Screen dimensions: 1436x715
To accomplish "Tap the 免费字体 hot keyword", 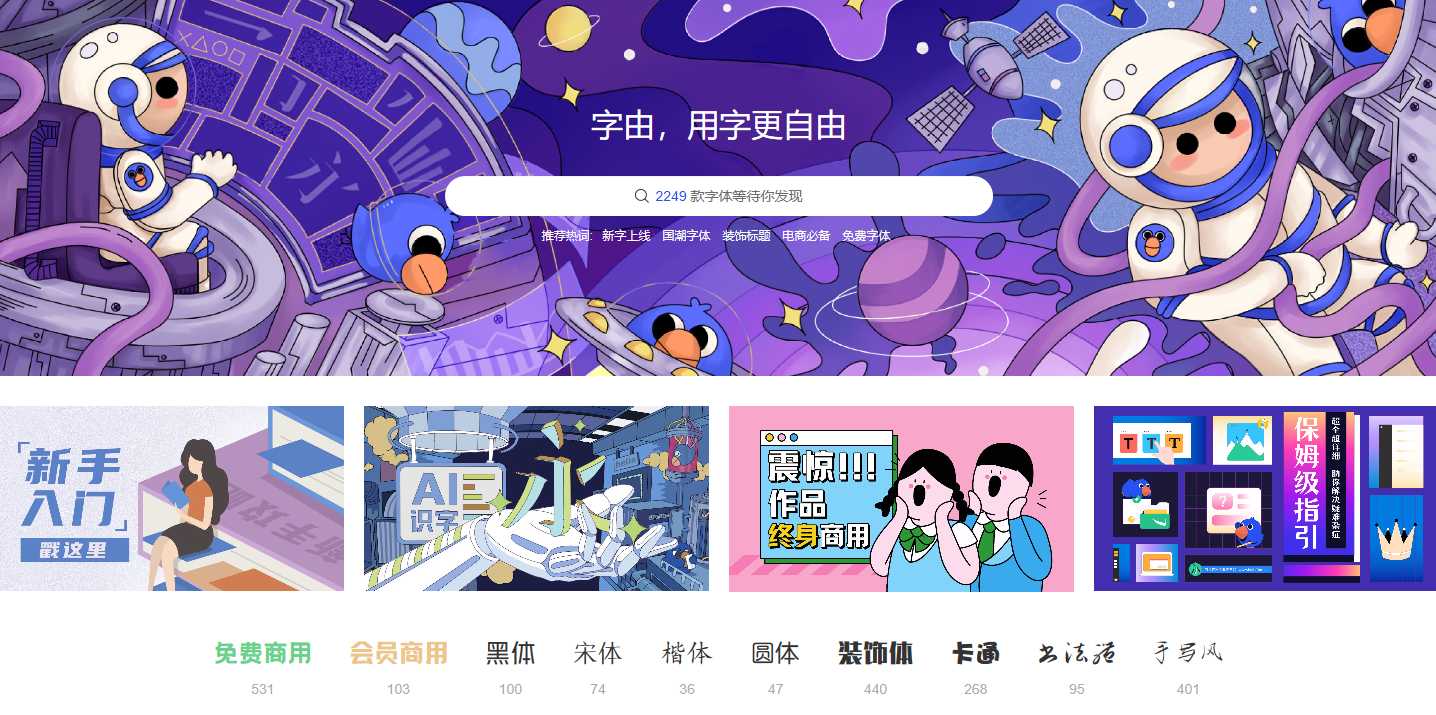I will click(x=866, y=236).
